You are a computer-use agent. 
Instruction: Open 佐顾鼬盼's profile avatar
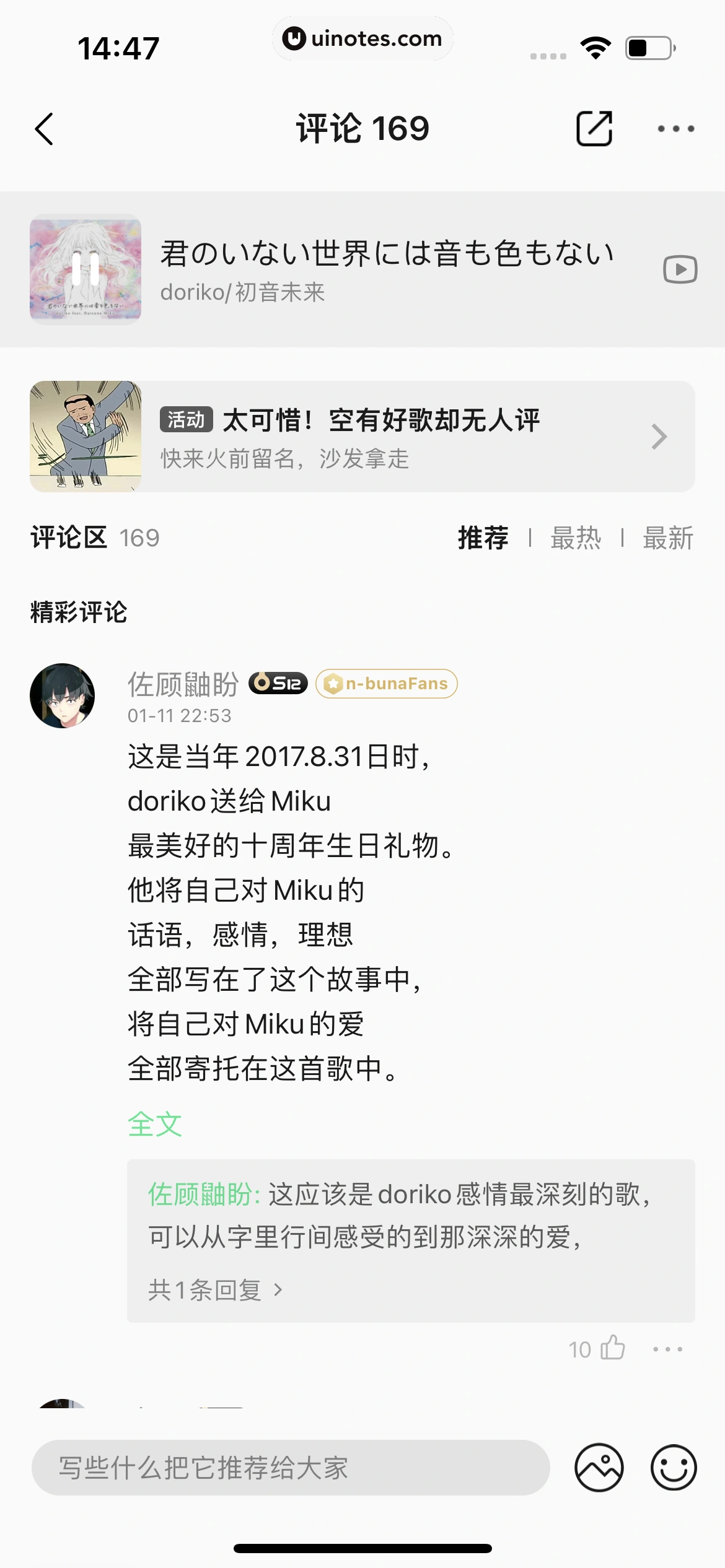click(62, 695)
